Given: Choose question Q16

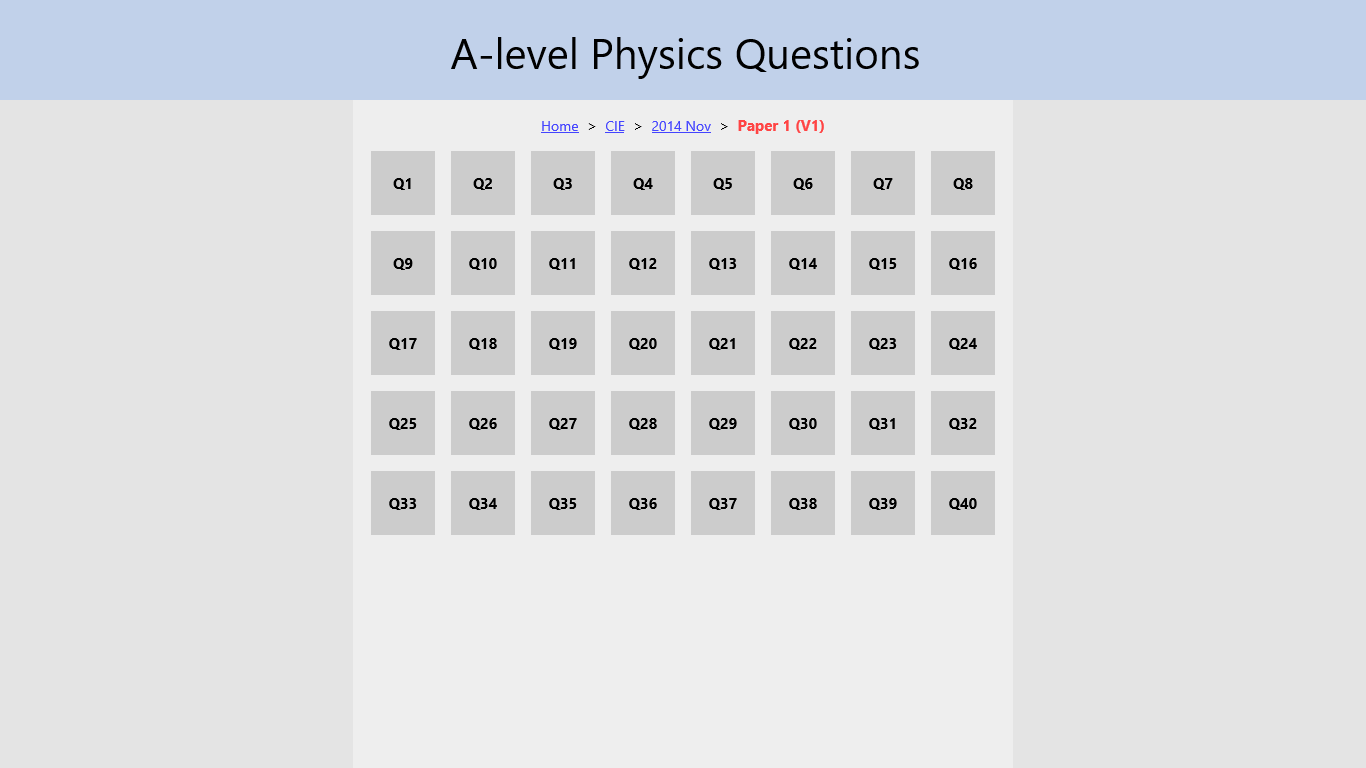Looking at the screenshot, I should pos(963,263).
